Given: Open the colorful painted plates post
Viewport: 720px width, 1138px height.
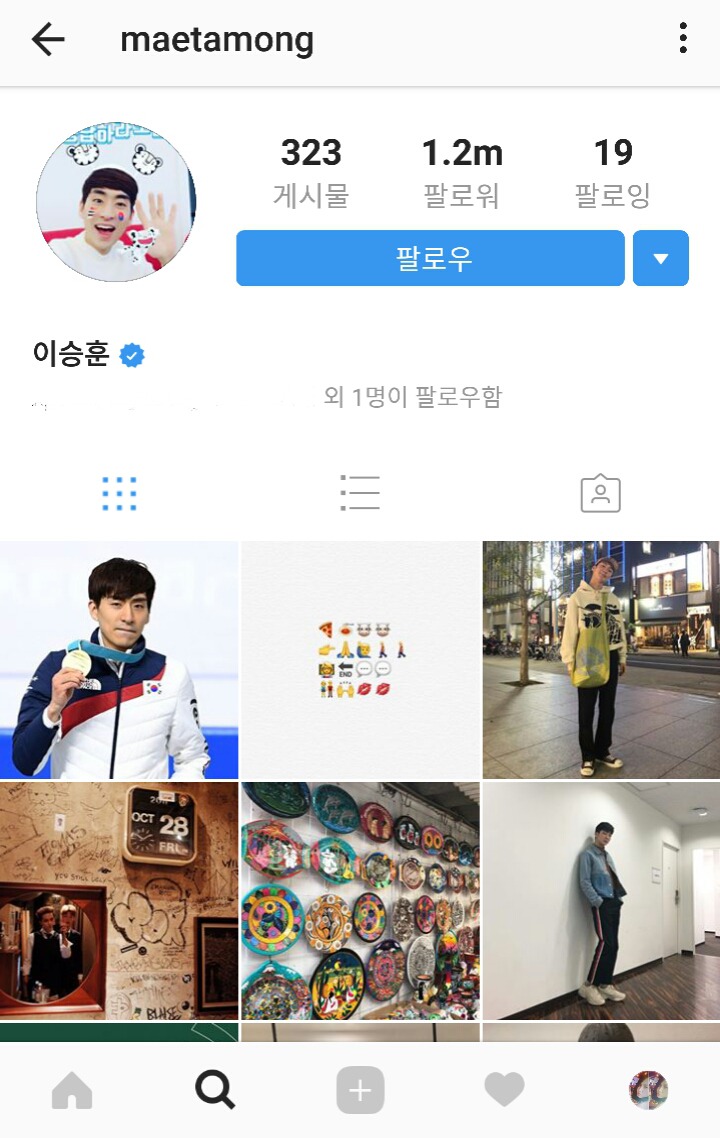Looking at the screenshot, I should coord(361,900).
